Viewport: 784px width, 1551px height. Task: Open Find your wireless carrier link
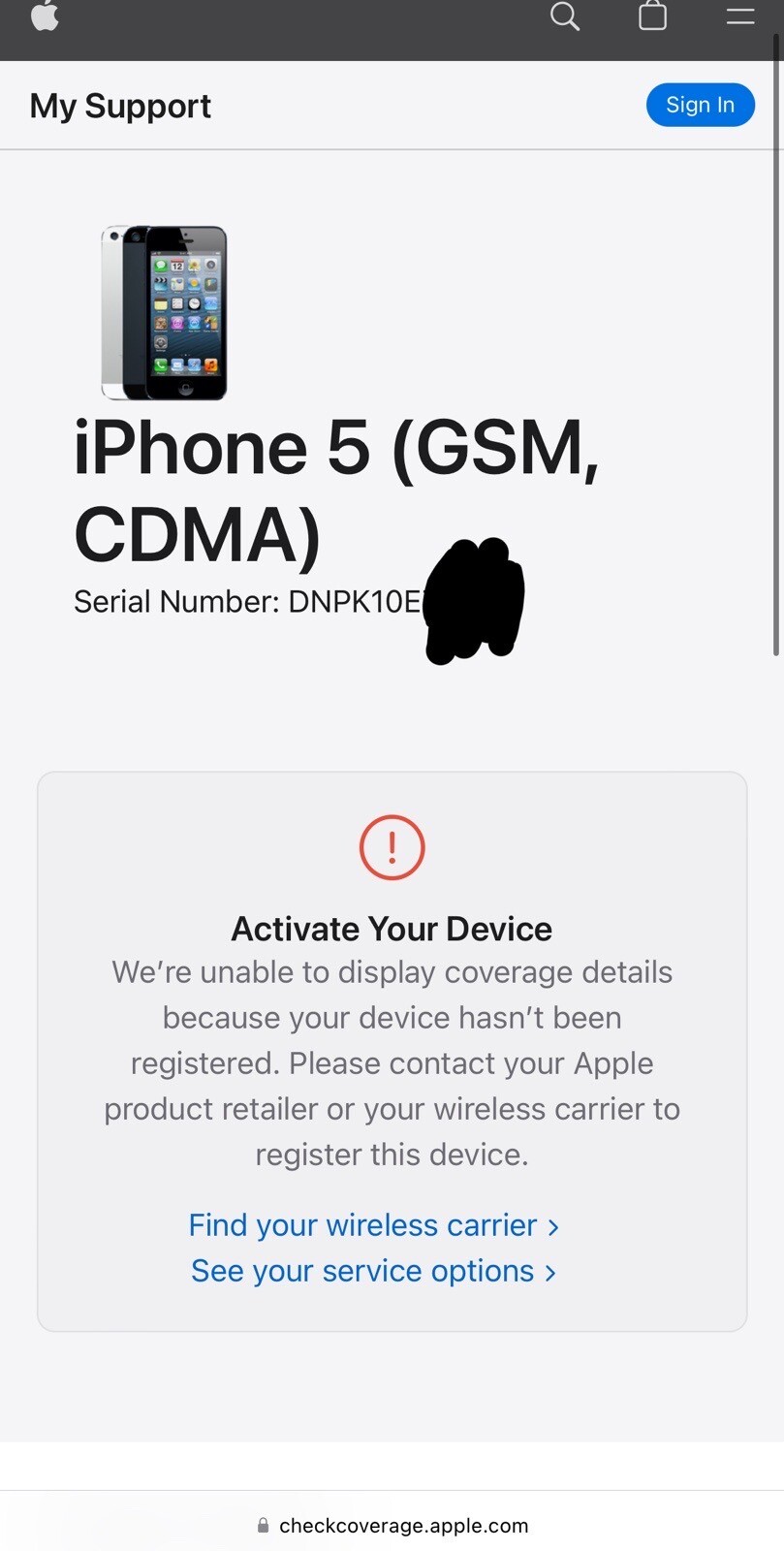click(373, 1225)
